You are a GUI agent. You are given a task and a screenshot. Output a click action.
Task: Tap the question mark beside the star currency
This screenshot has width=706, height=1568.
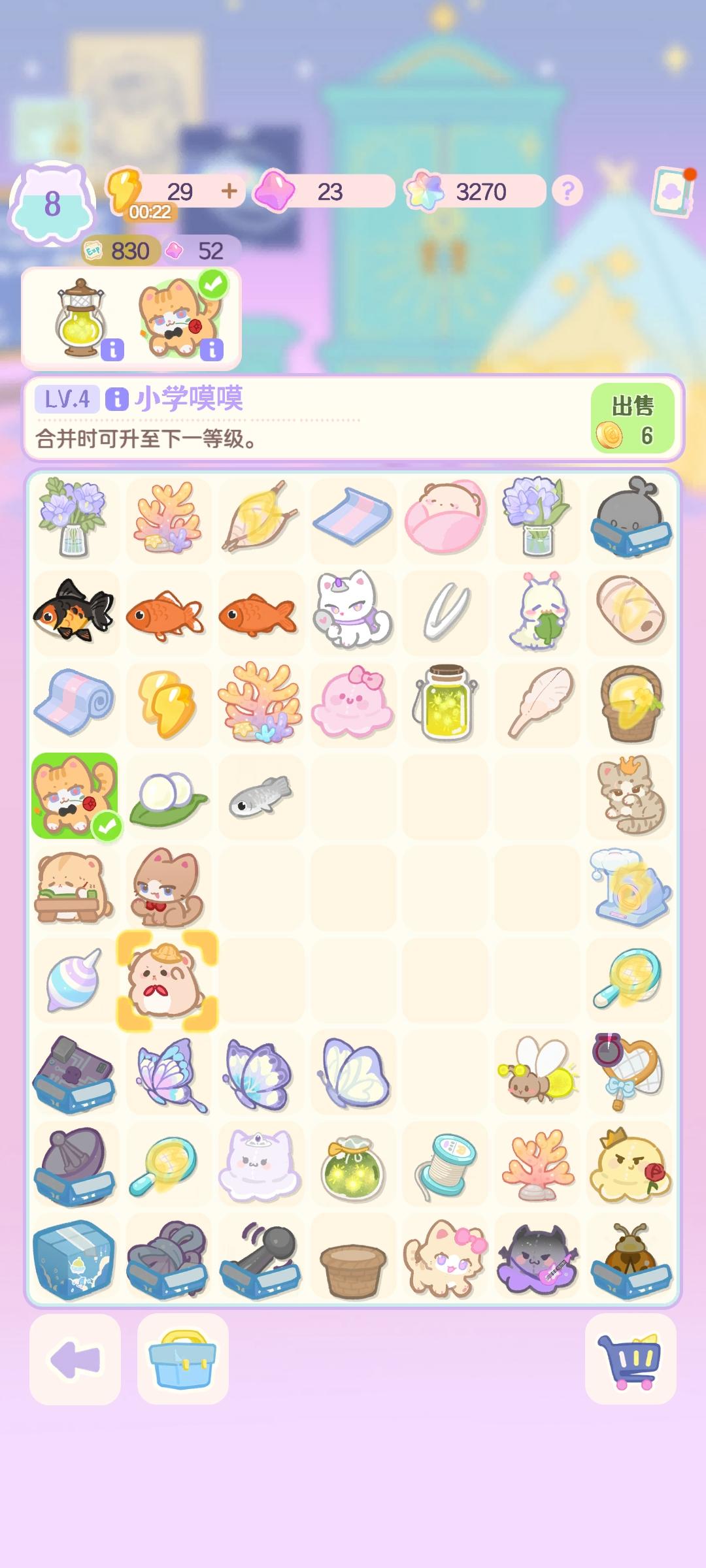(x=567, y=191)
